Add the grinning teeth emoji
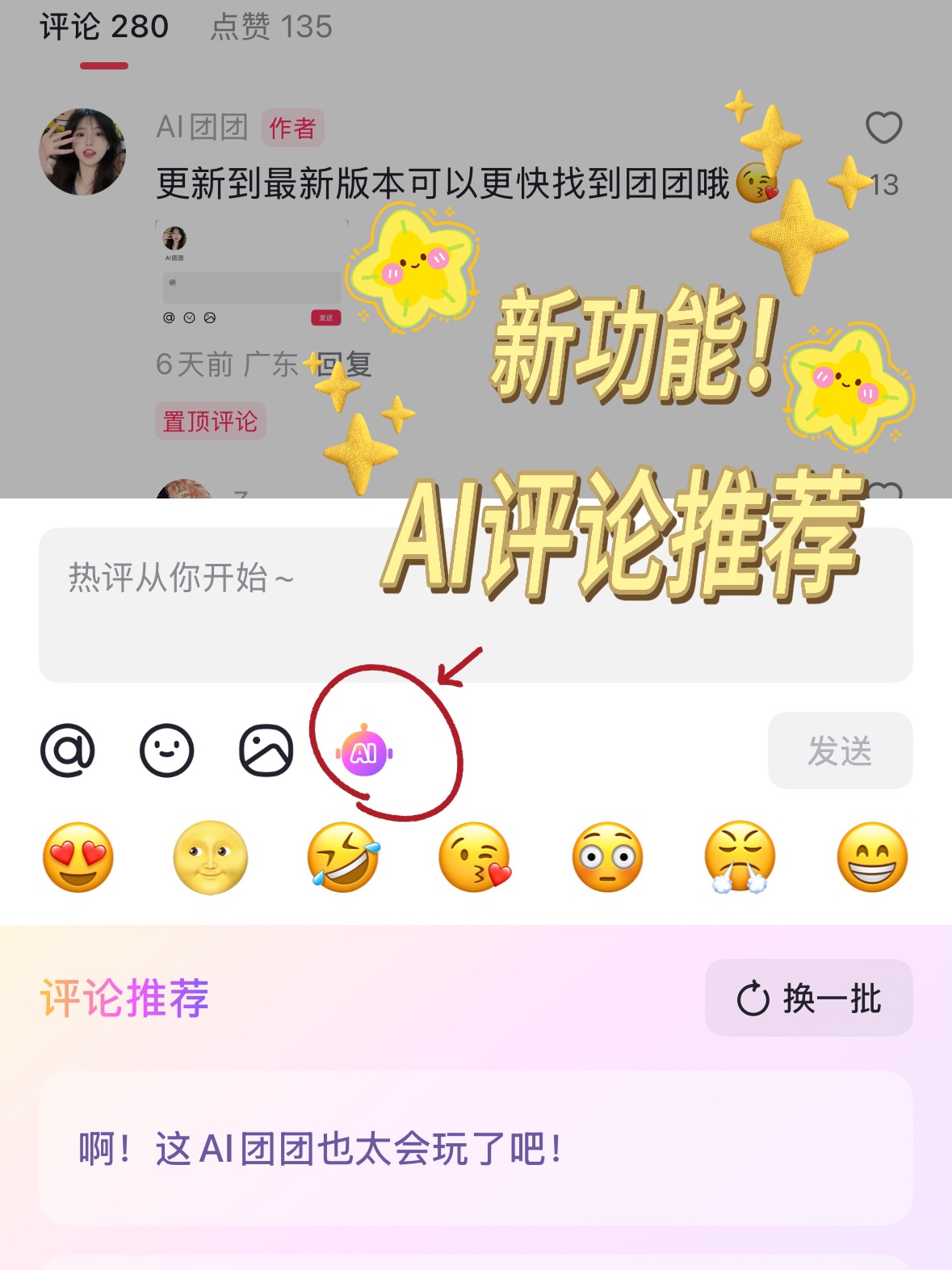This screenshot has width=952, height=1270. [x=872, y=857]
